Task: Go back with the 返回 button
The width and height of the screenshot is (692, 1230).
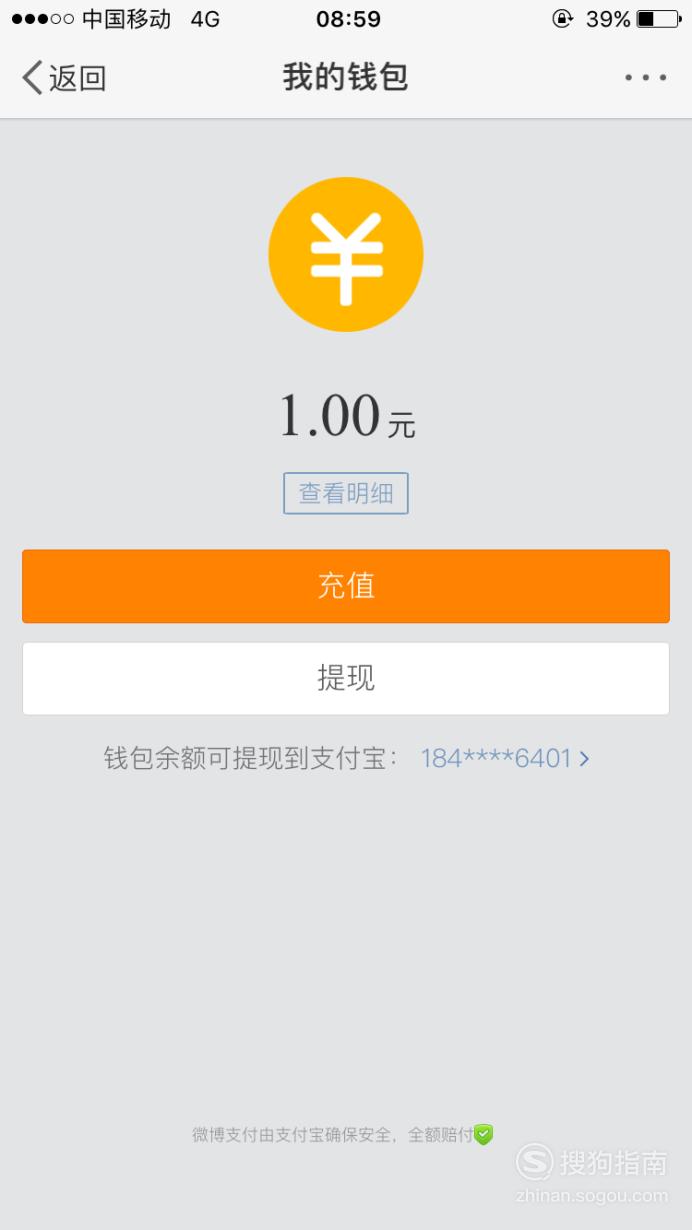Action: [x=64, y=78]
